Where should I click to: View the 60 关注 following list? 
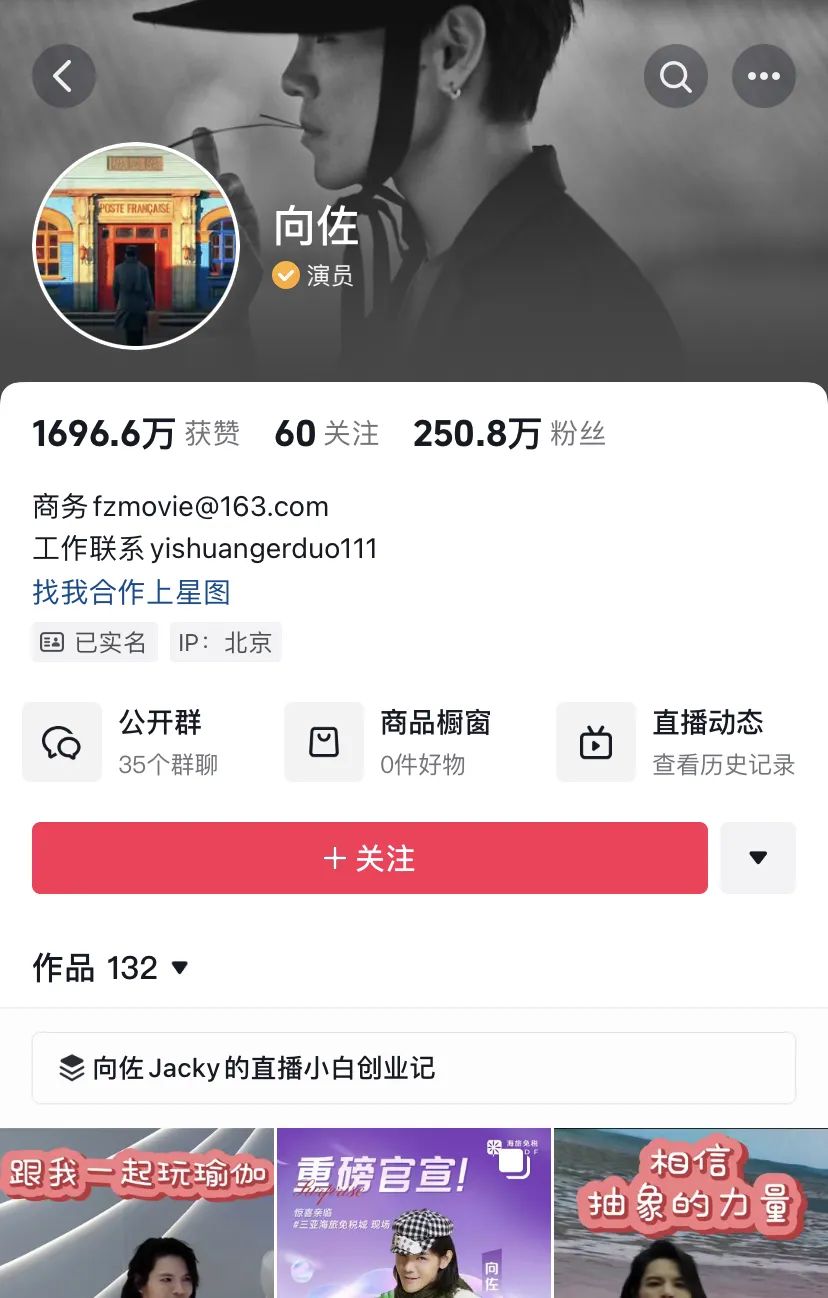point(326,434)
